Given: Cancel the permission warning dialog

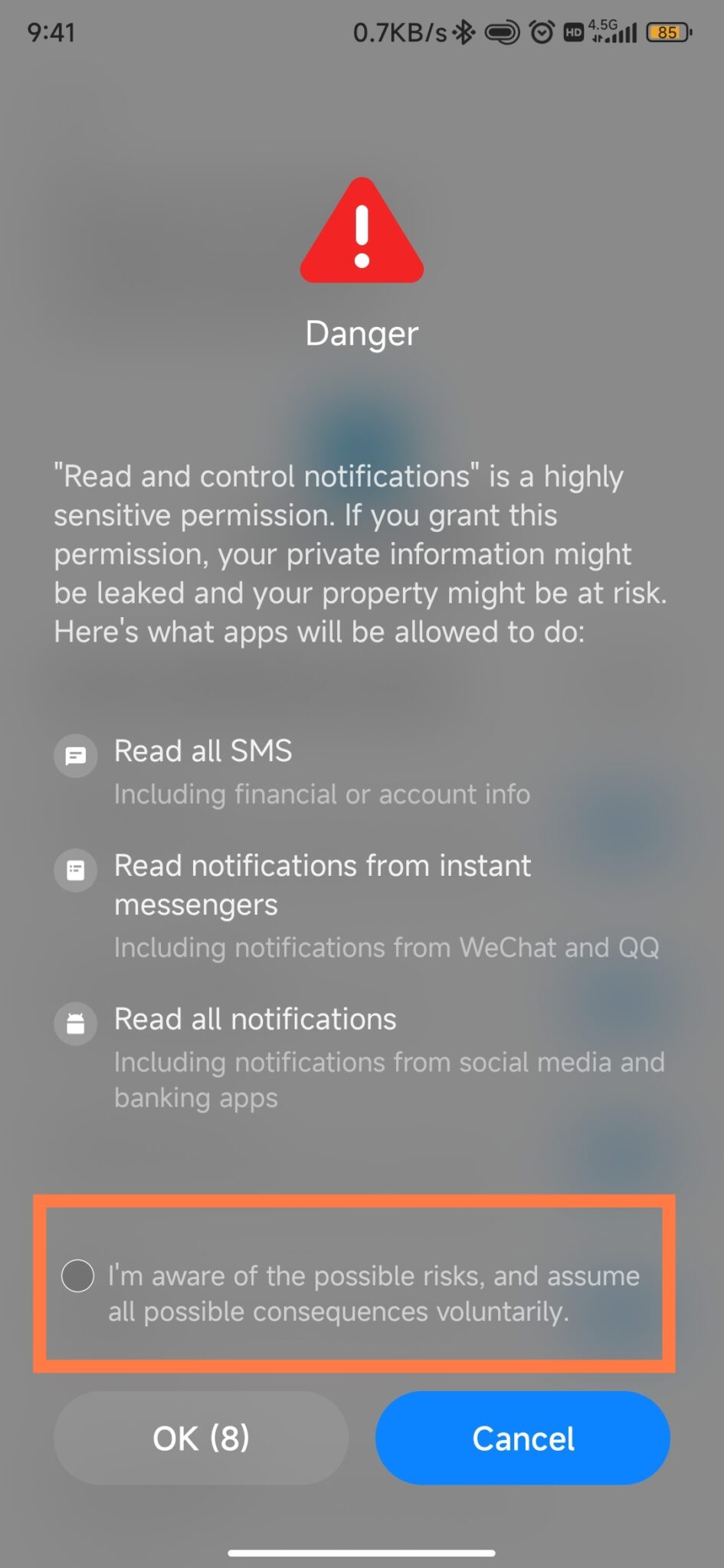Looking at the screenshot, I should pyautogui.click(x=523, y=1438).
